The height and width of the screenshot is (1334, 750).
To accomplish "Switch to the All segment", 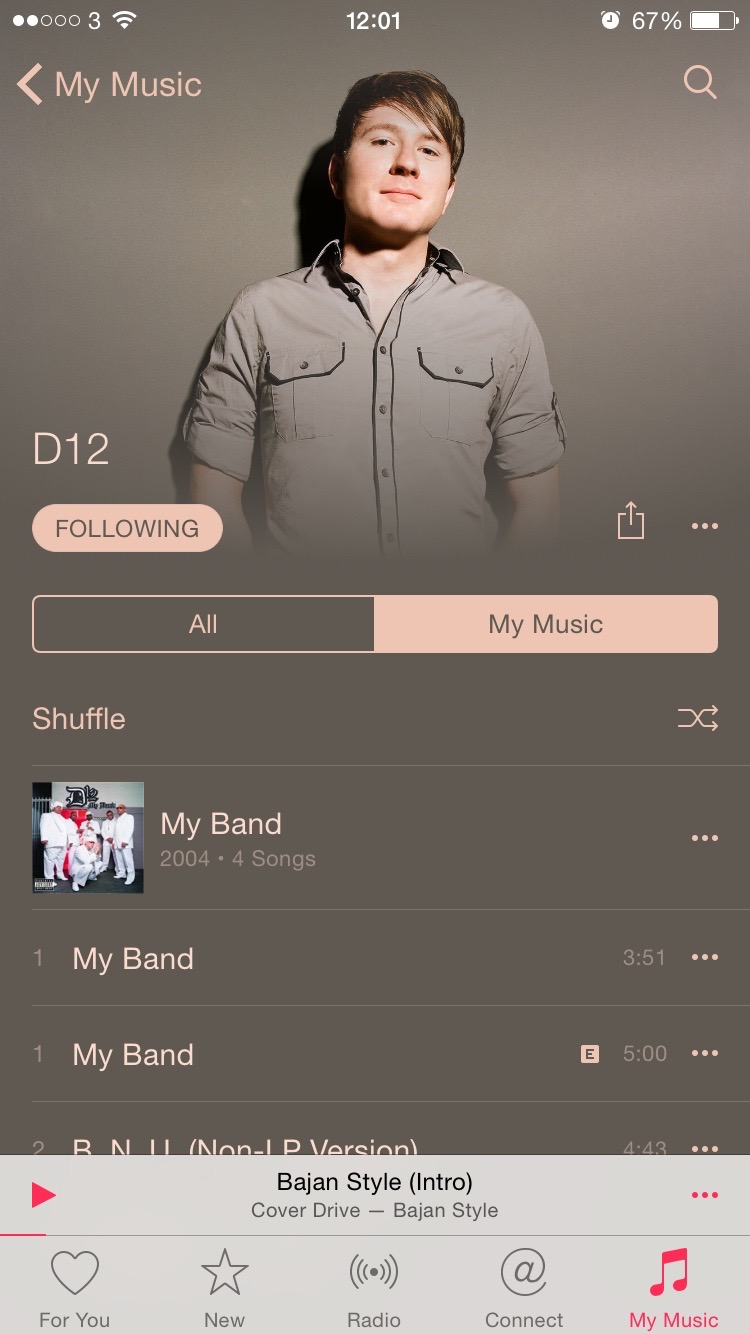I will click(203, 624).
